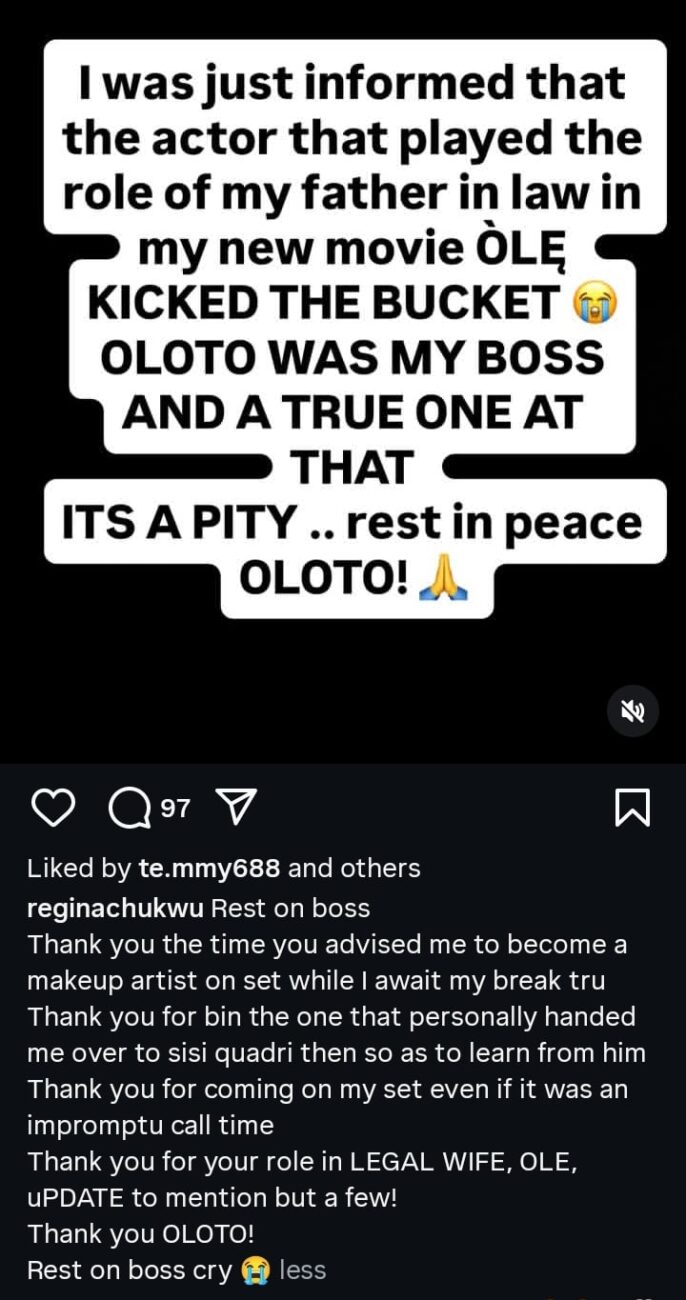Like this post with the heart icon
Viewport: 686px width, 1300px height.
[53, 808]
